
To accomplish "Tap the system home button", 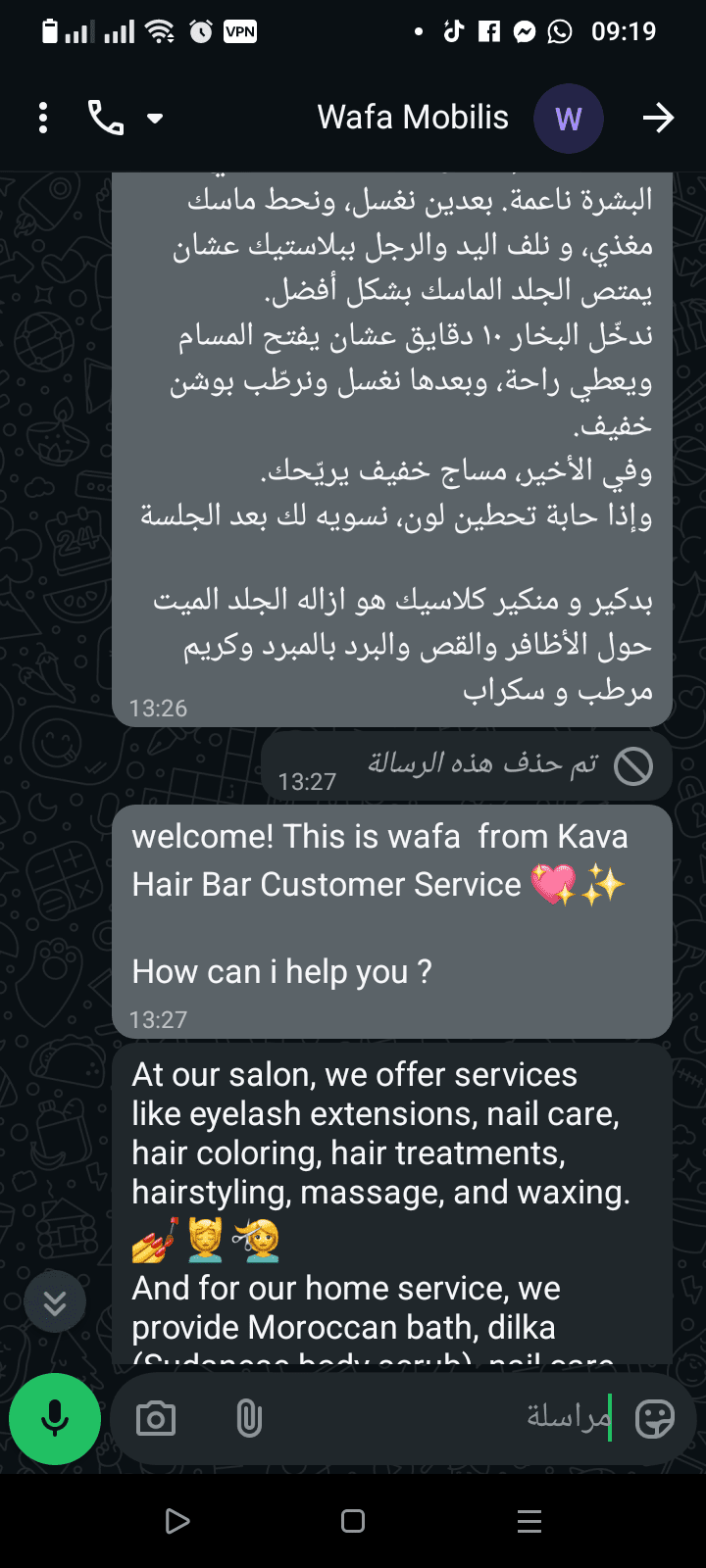I will pyautogui.click(x=353, y=1521).
